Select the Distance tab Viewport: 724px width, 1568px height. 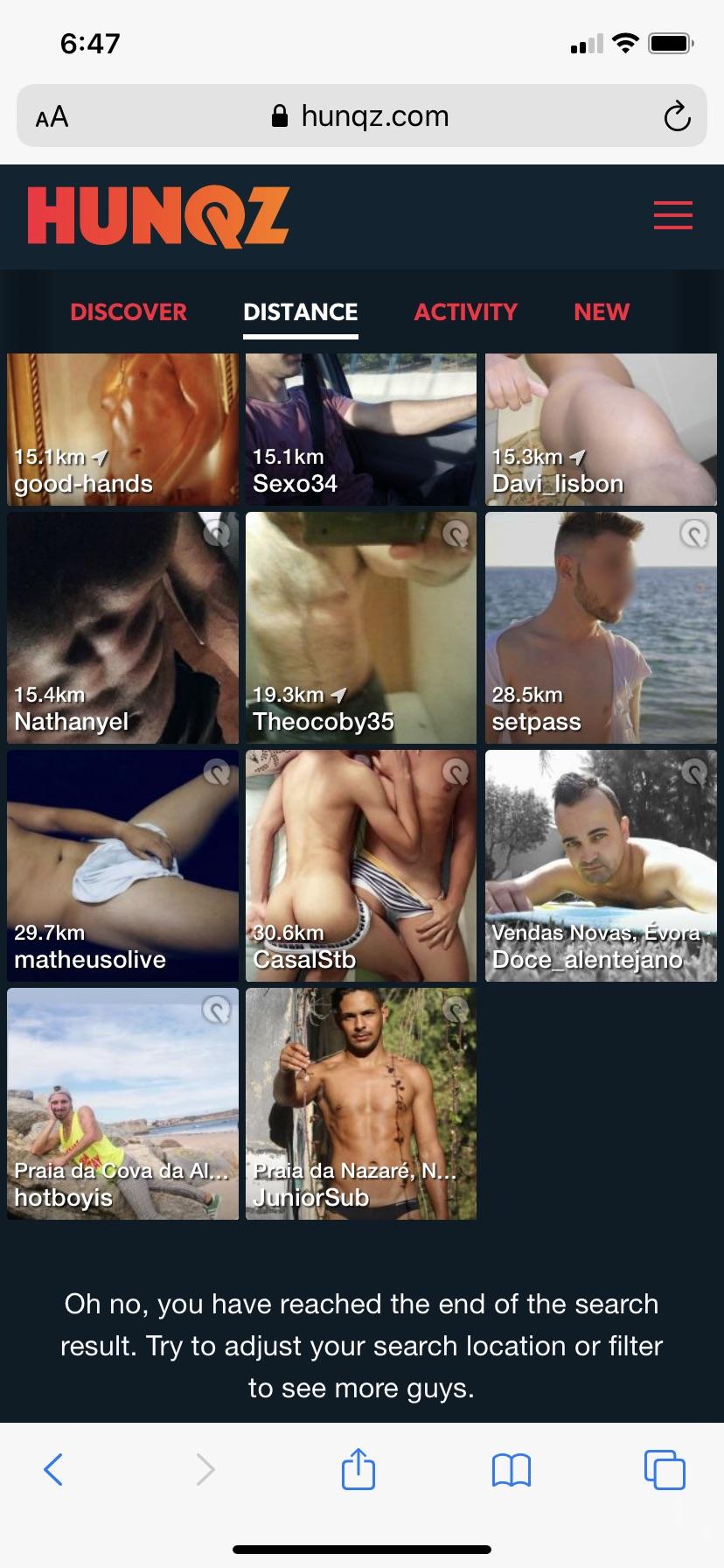pyautogui.click(x=301, y=312)
